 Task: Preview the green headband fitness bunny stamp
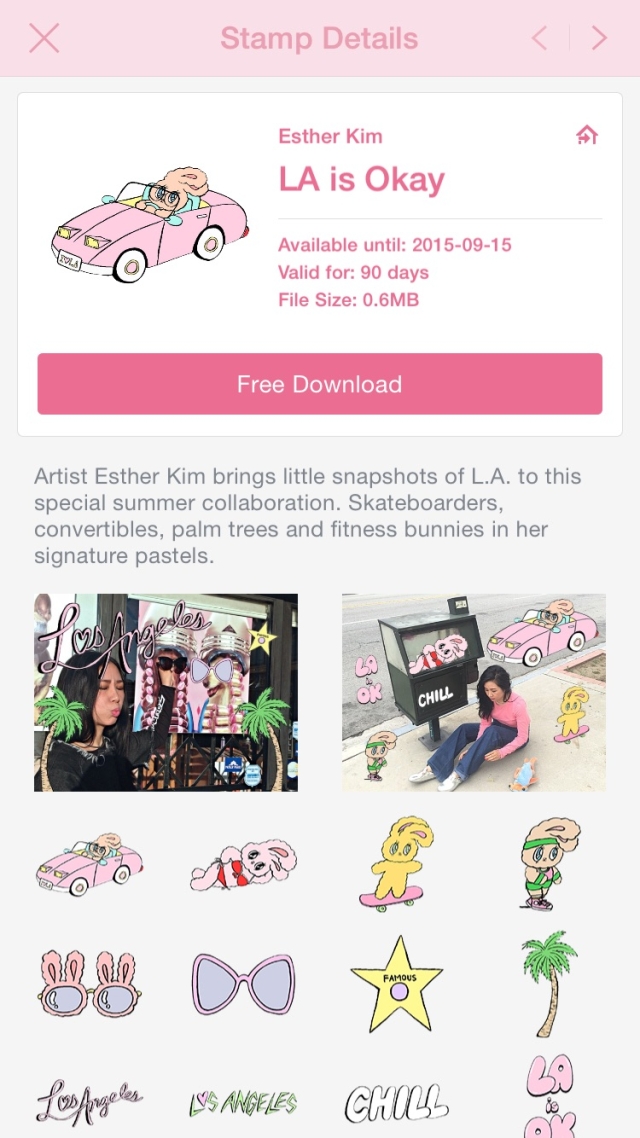point(549,862)
